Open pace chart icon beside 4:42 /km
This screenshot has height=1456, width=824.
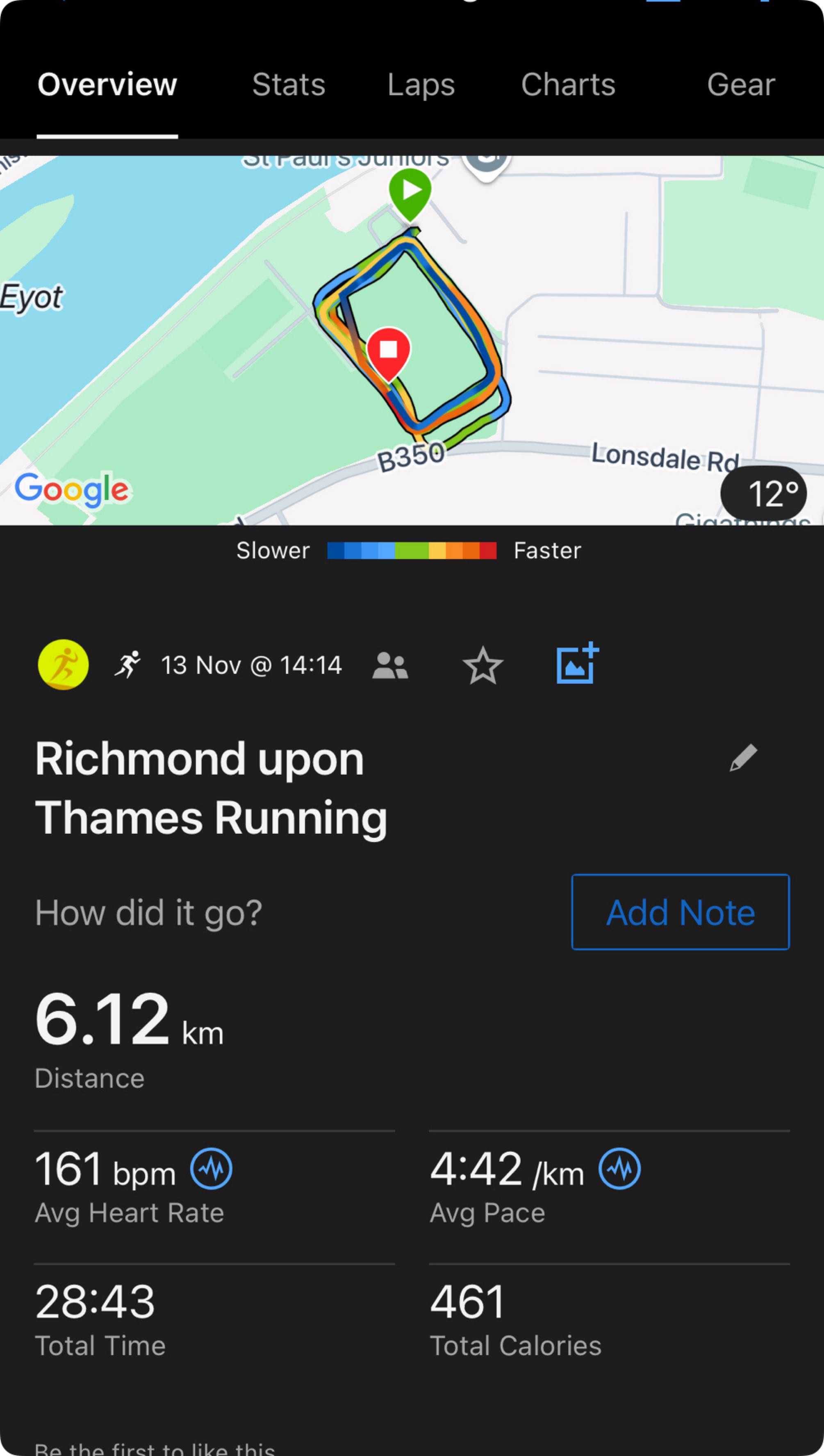620,1169
